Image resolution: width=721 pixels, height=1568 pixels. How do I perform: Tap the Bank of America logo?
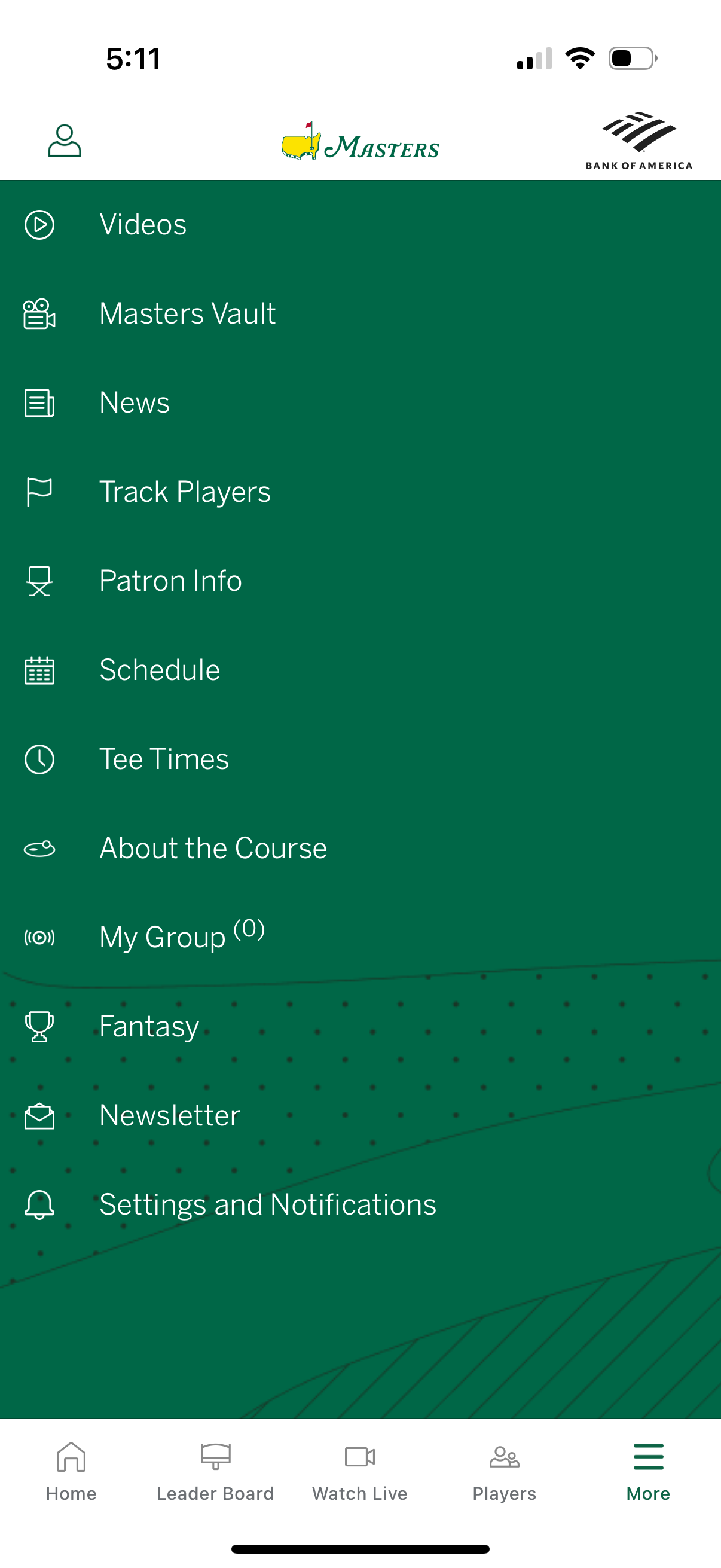click(x=639, y=140)
